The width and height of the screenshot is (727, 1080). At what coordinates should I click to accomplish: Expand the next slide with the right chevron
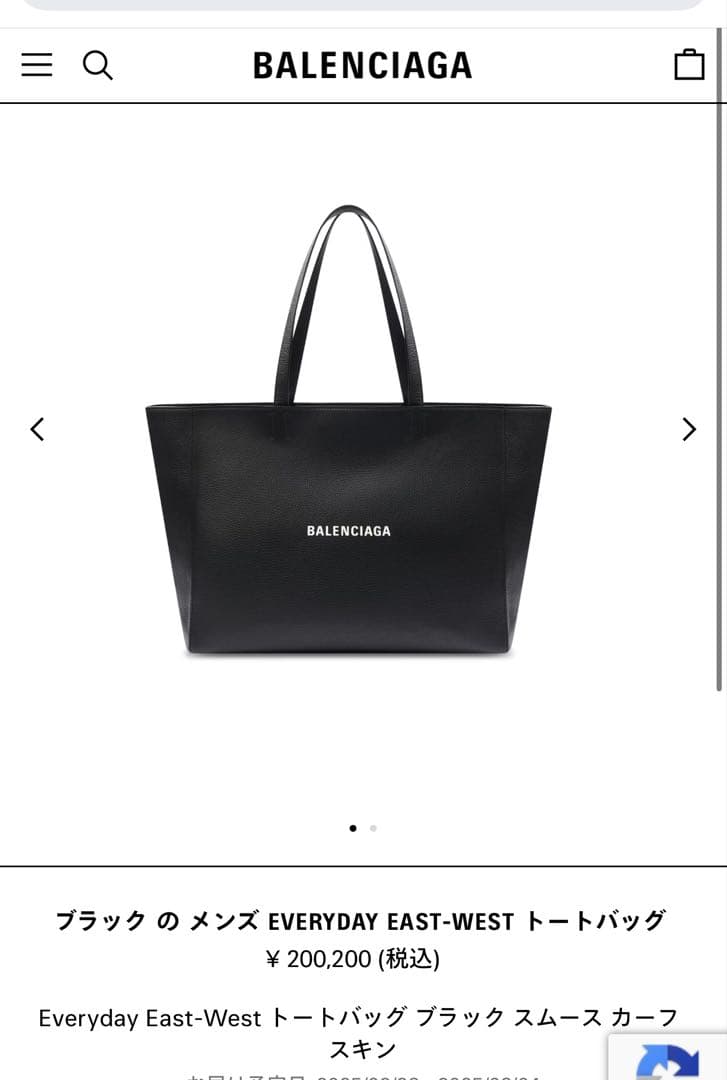coord(688,429)
